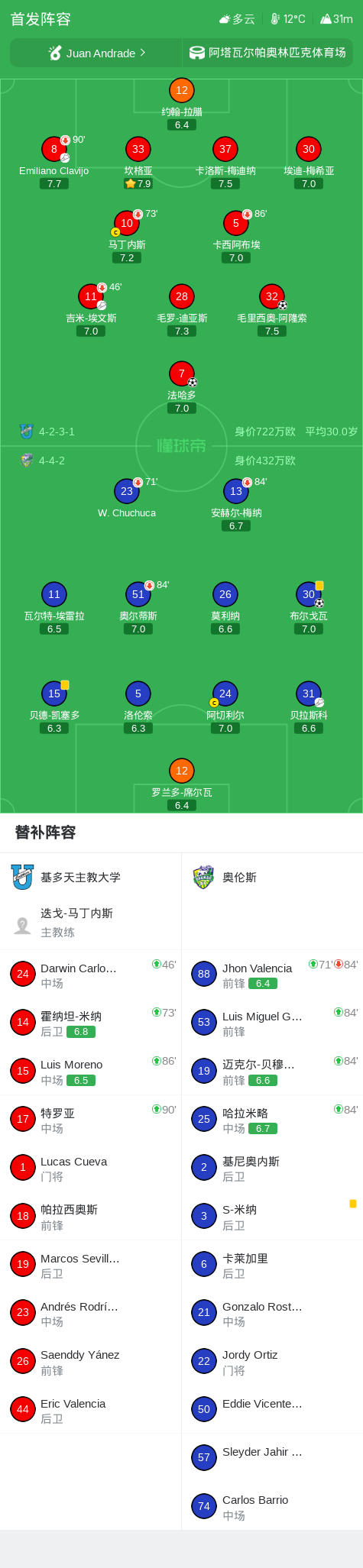Open substitute 哈拉米略 number 25
Screen dimensions: 363x1568
[272, 1119]
